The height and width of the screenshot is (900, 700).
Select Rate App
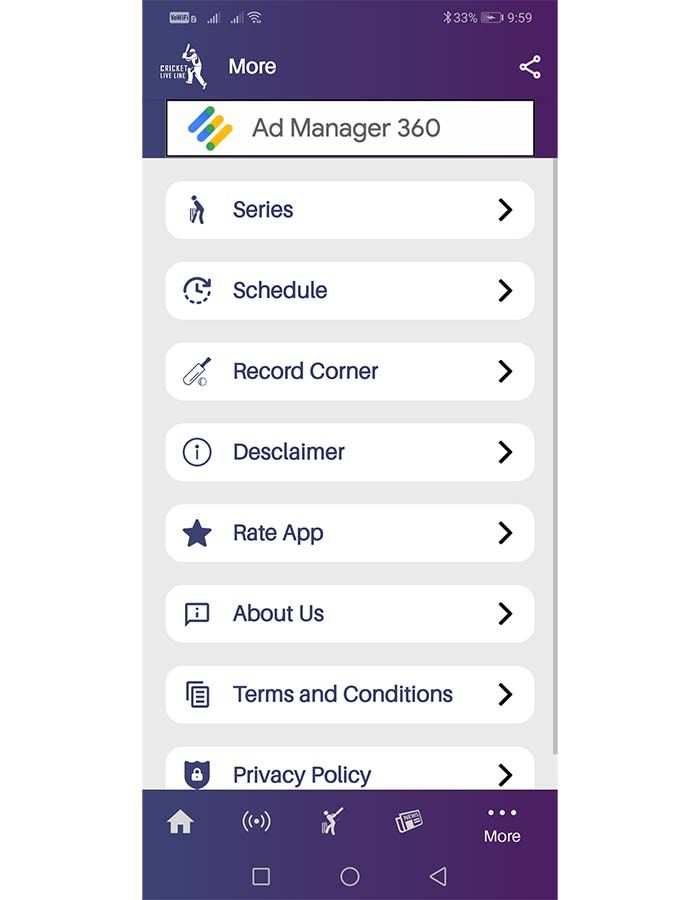(349, 533)
